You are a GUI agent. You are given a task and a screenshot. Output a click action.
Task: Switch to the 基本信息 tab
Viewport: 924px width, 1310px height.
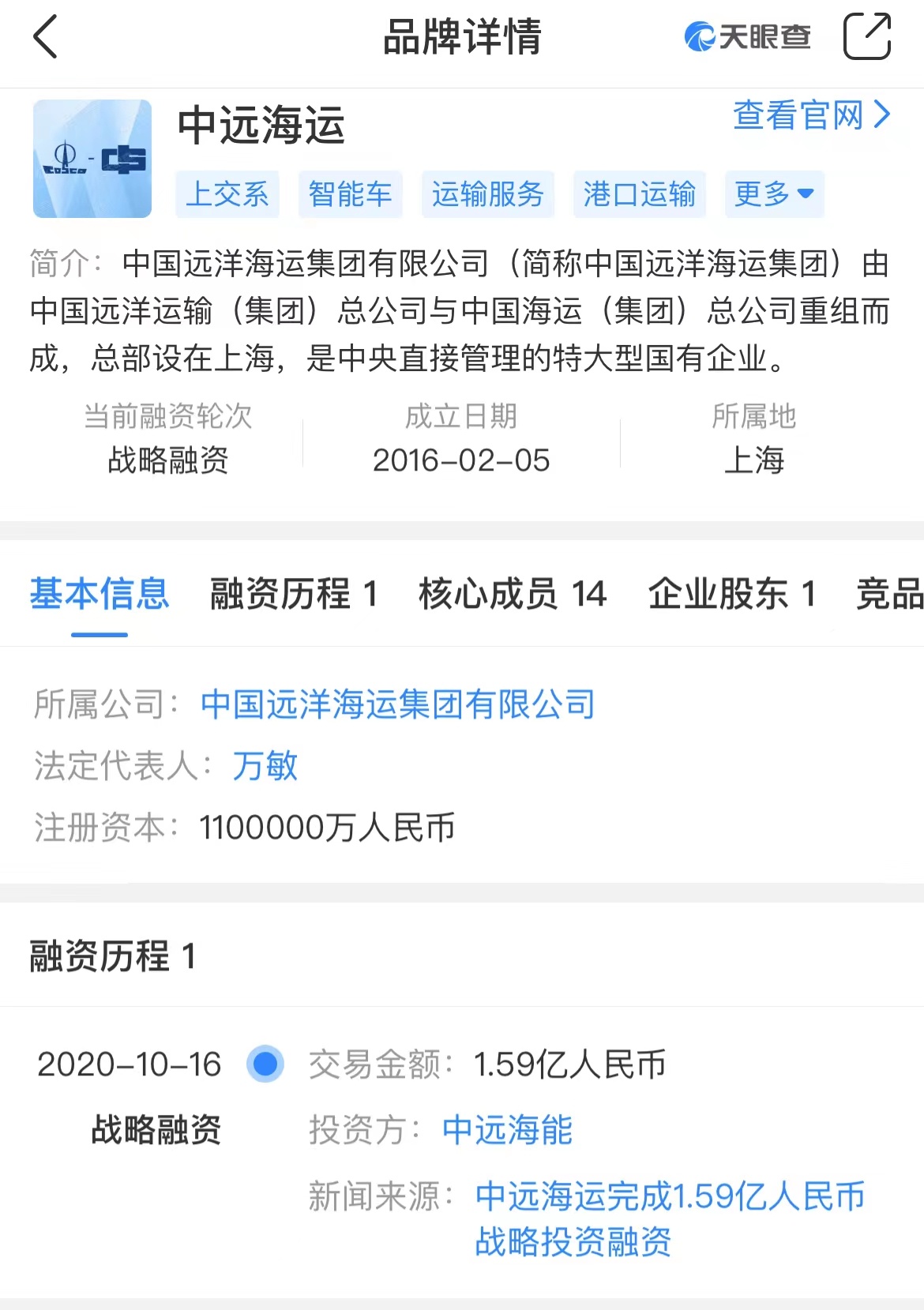click(x=100, y=594)
